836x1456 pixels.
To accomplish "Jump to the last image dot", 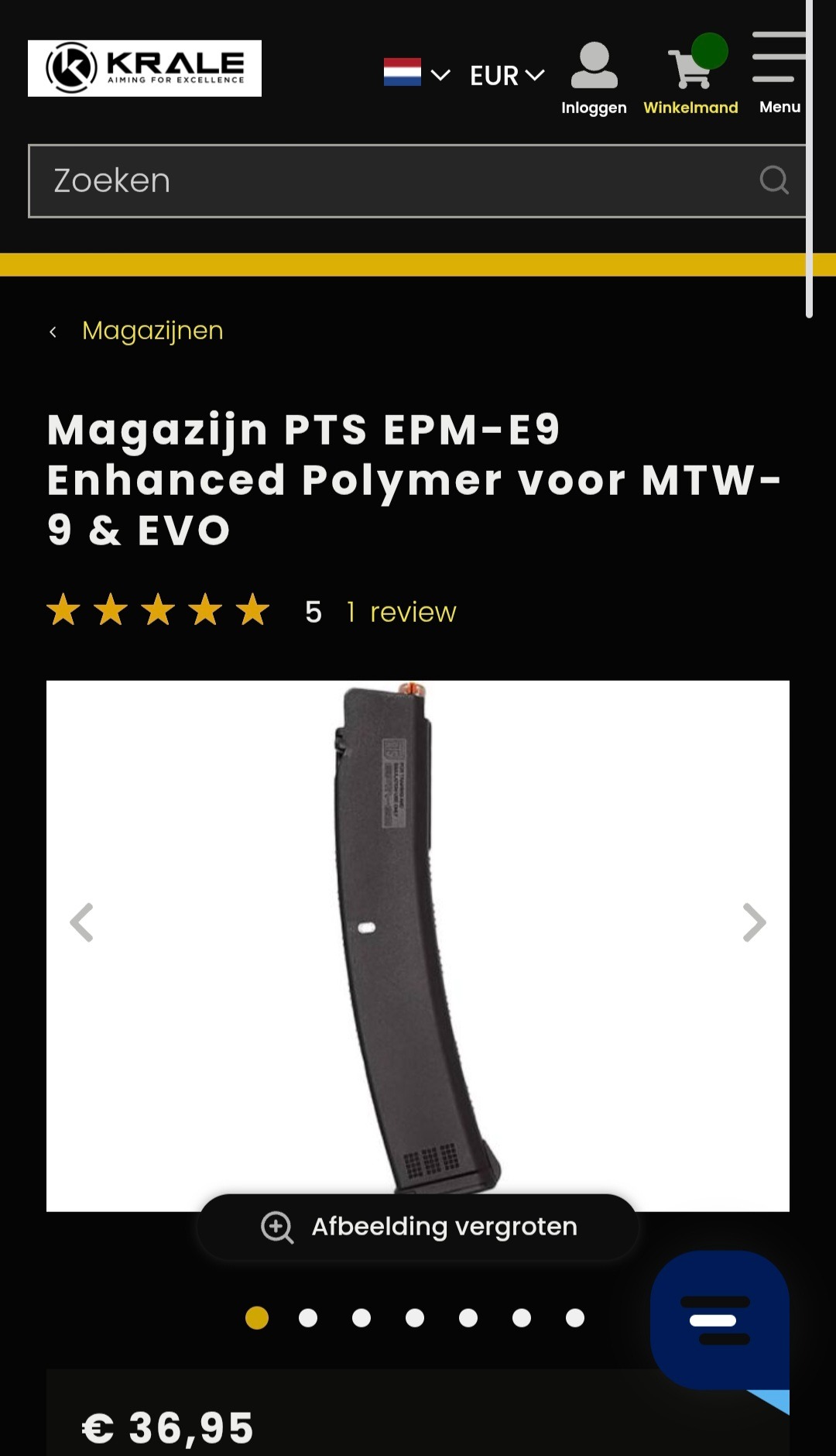I will [575, 1317].
